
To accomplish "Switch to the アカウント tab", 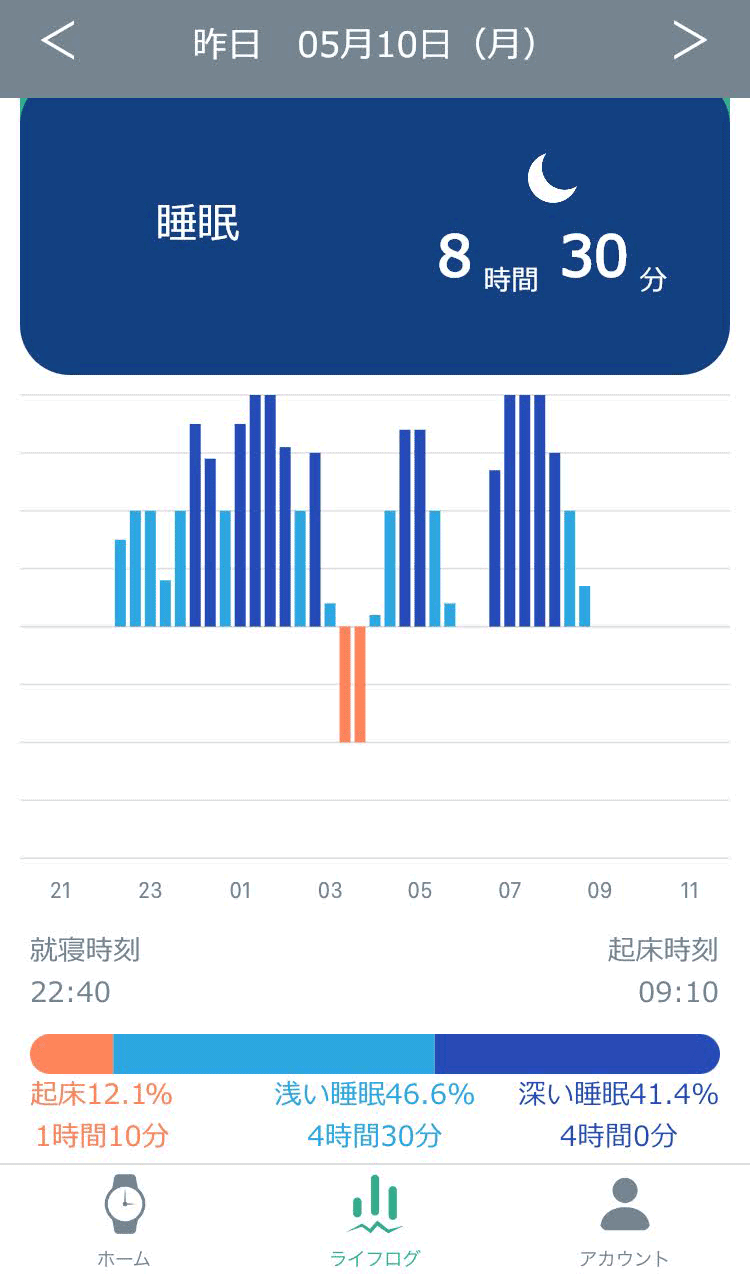I will click(625, 1220).
